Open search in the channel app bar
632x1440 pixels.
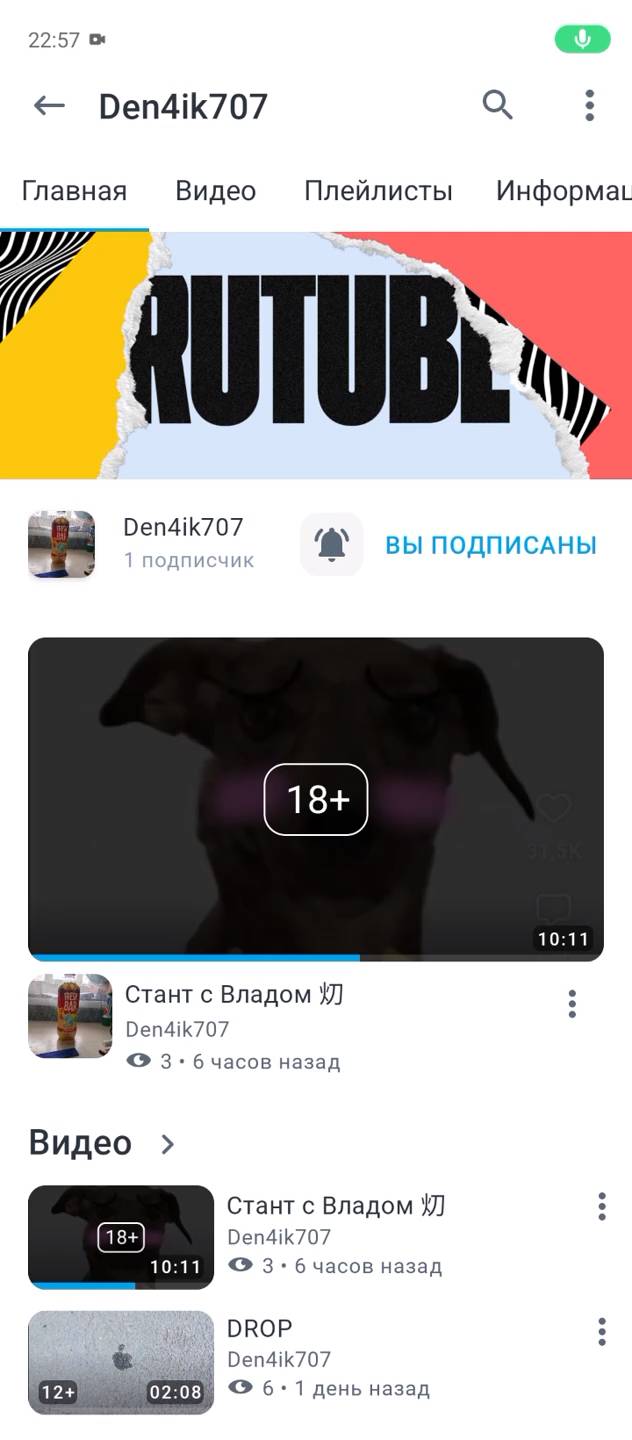497,104
